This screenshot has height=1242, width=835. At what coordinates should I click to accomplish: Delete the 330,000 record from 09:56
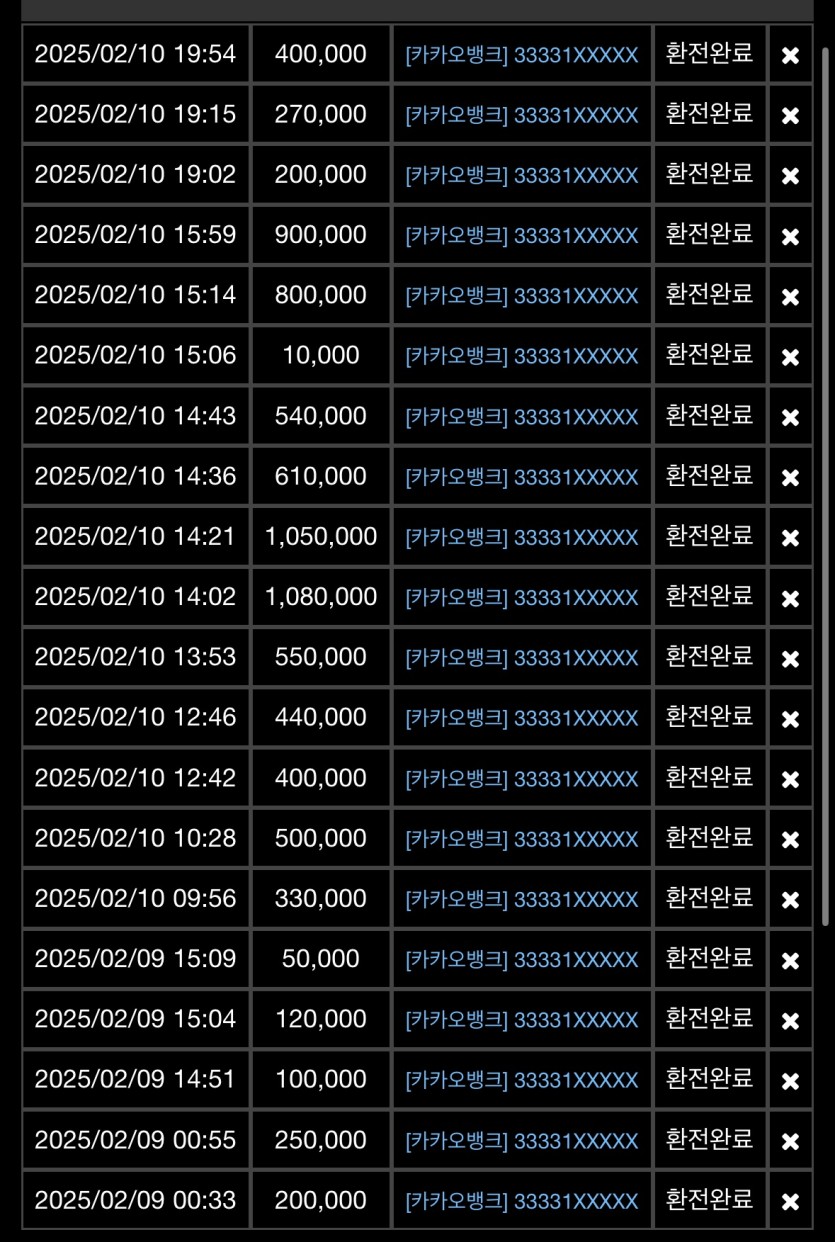[790, 900]
